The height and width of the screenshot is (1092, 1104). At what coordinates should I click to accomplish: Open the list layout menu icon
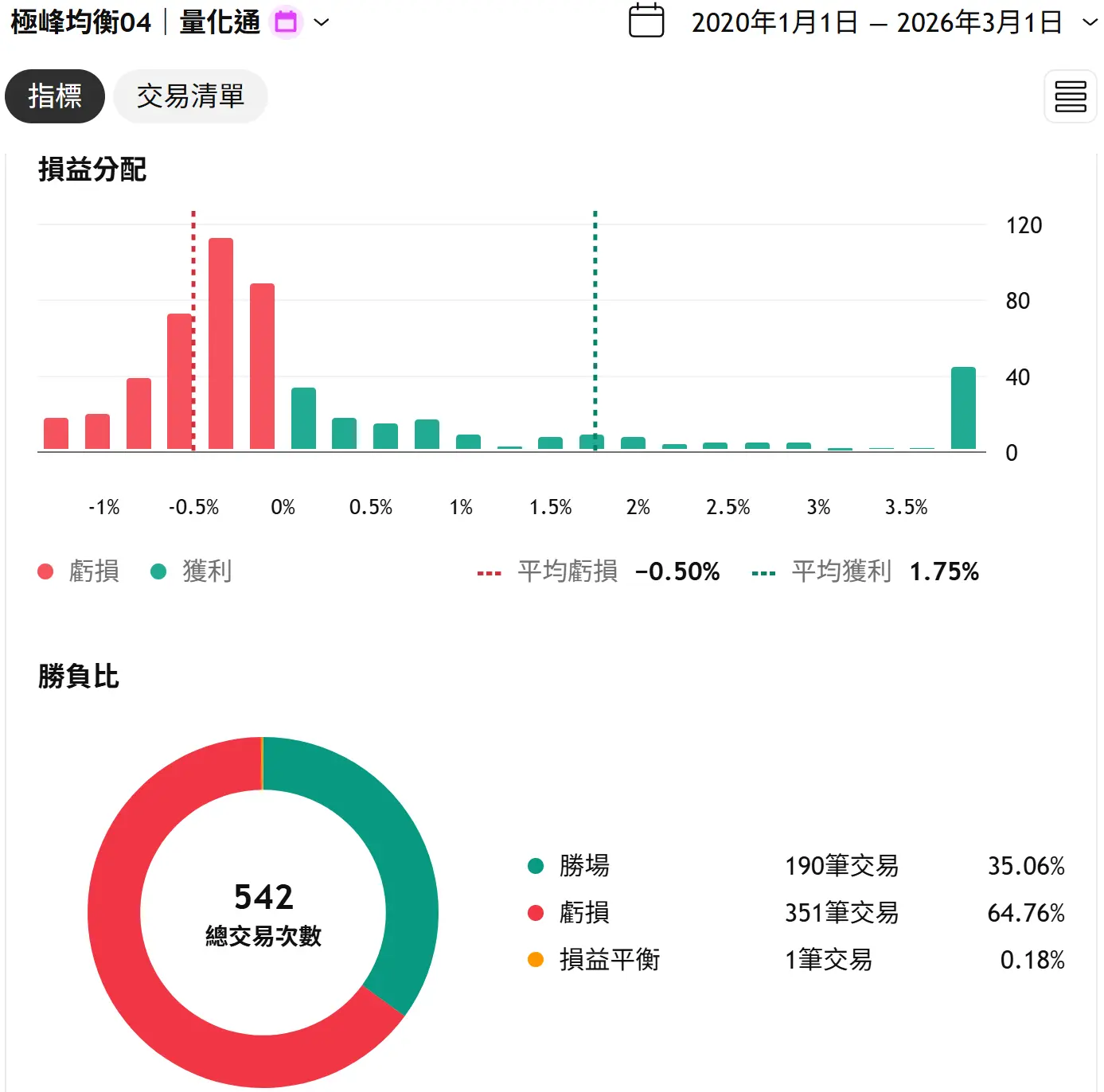click(1070, 96)
